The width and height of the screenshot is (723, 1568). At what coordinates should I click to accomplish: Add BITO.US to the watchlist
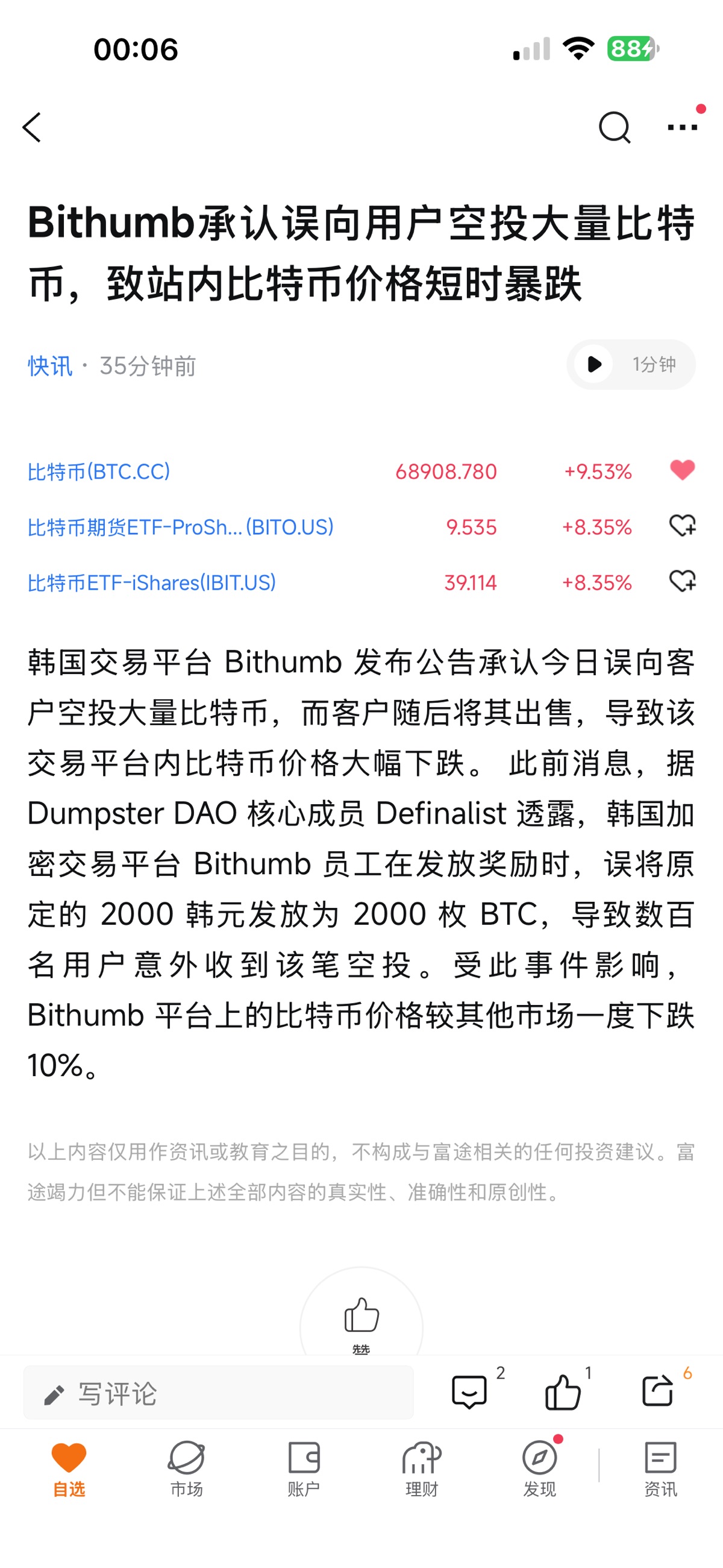coord(681,526)
